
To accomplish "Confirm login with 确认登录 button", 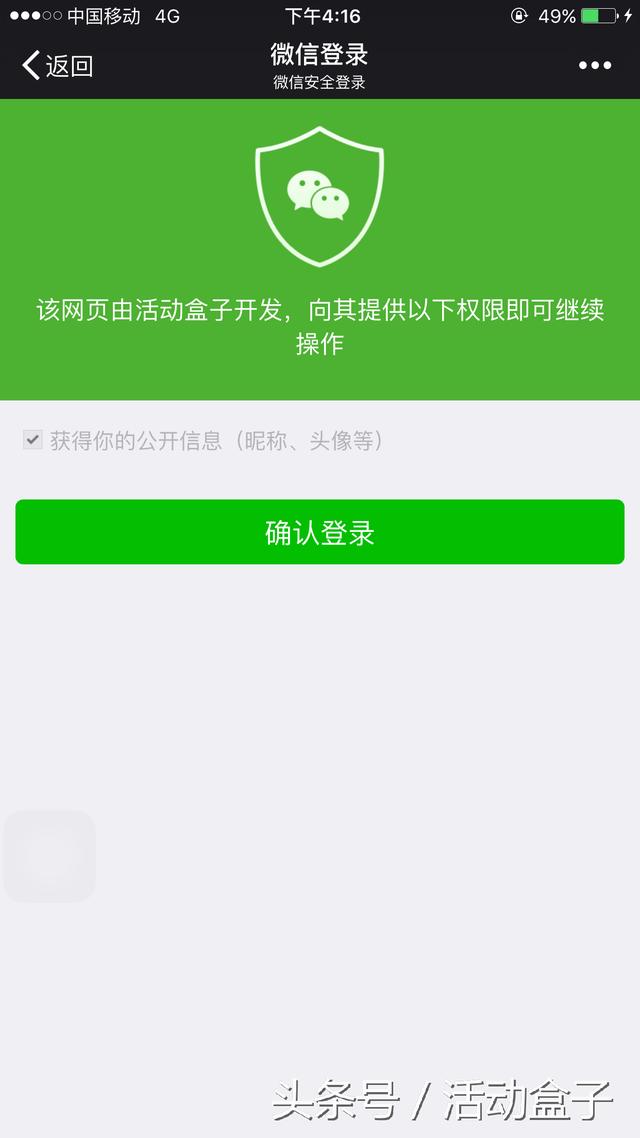I will click(320, 532).
